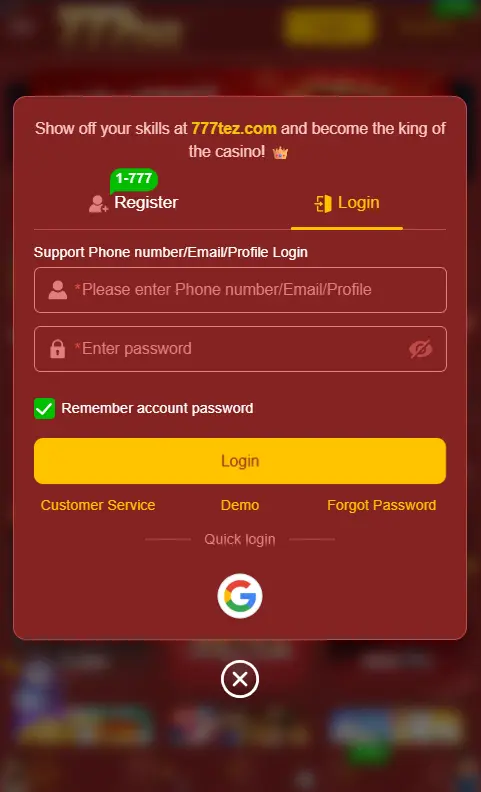Image resolution: width=481 pixels, height=792 pixels.
Task: Sign in quickly with Google
Action: click(240, 596)
